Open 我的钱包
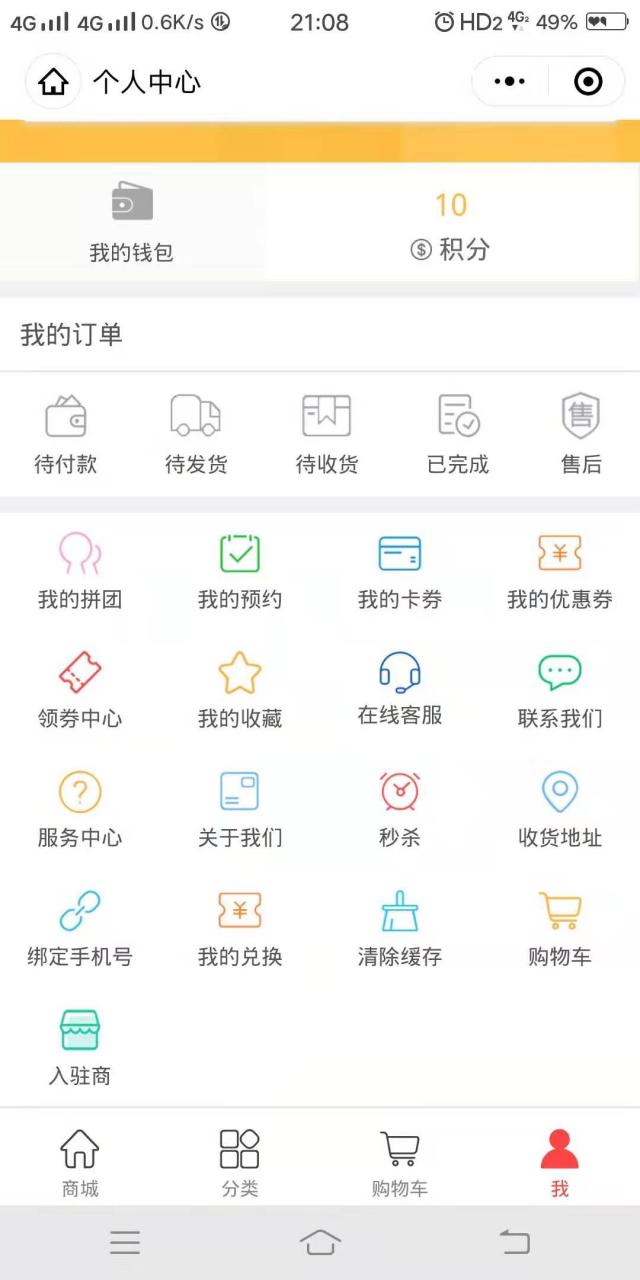Screen dimensions: 640x1280 (132, 222)
